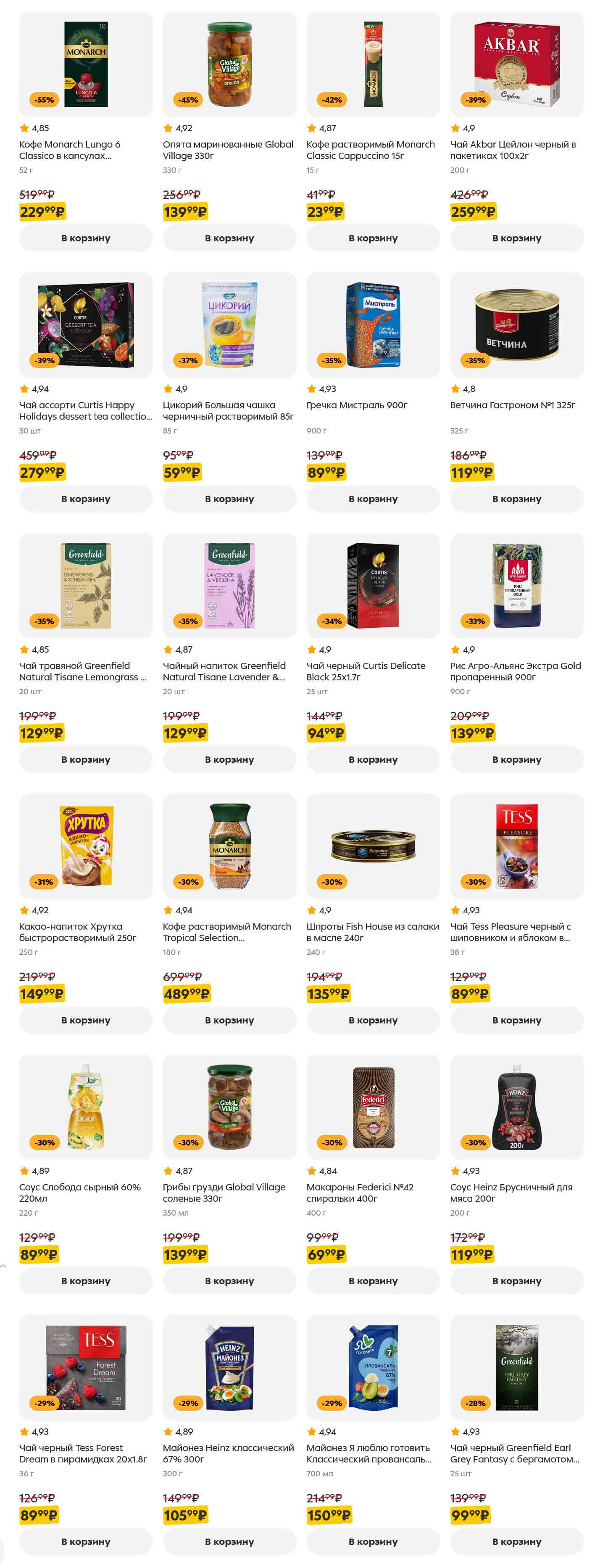Viewport: 600px width, 1568px height.
Task: Add blueberry chicory Большая чашка to cart
Action: point(229,499)
